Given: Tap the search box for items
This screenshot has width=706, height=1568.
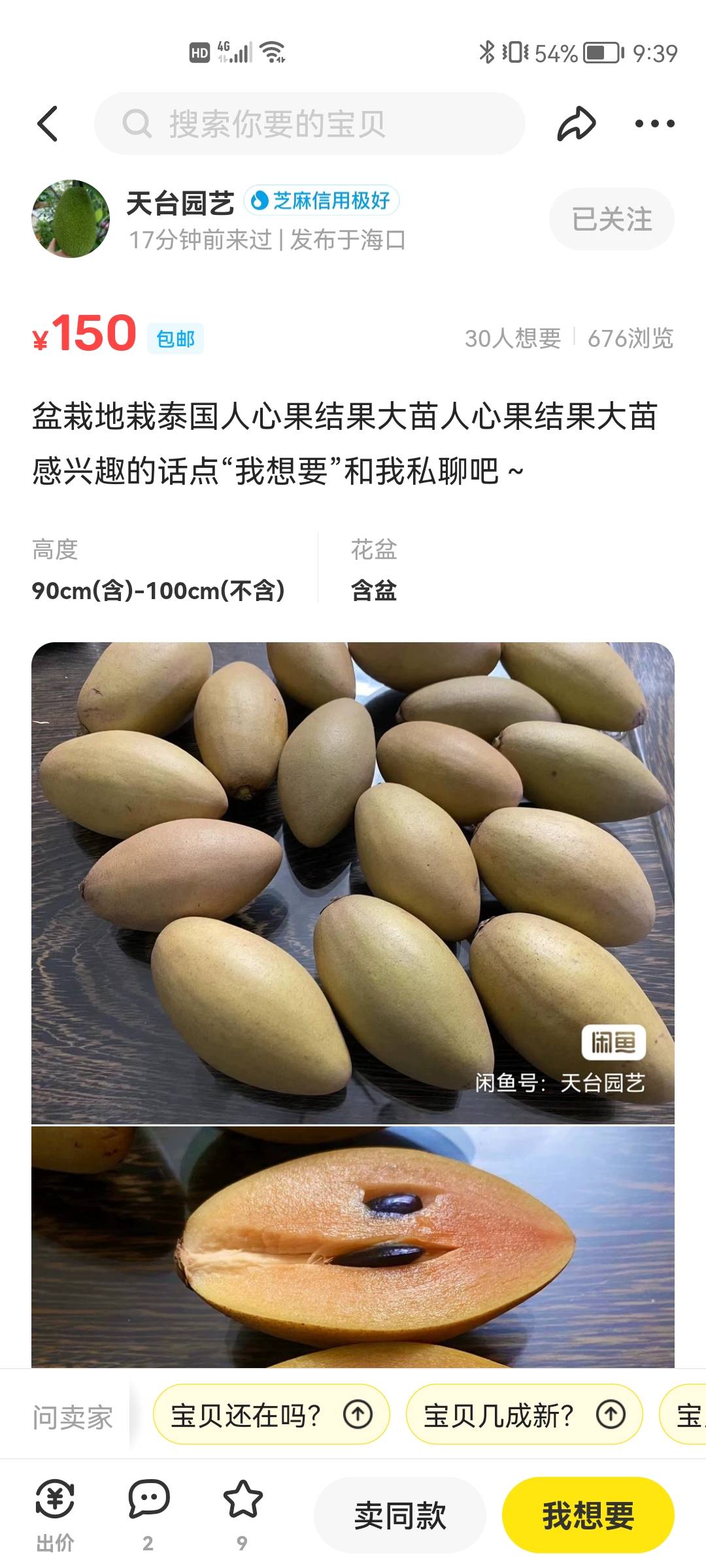Looking at the screenshot, I should coord(310,123).
